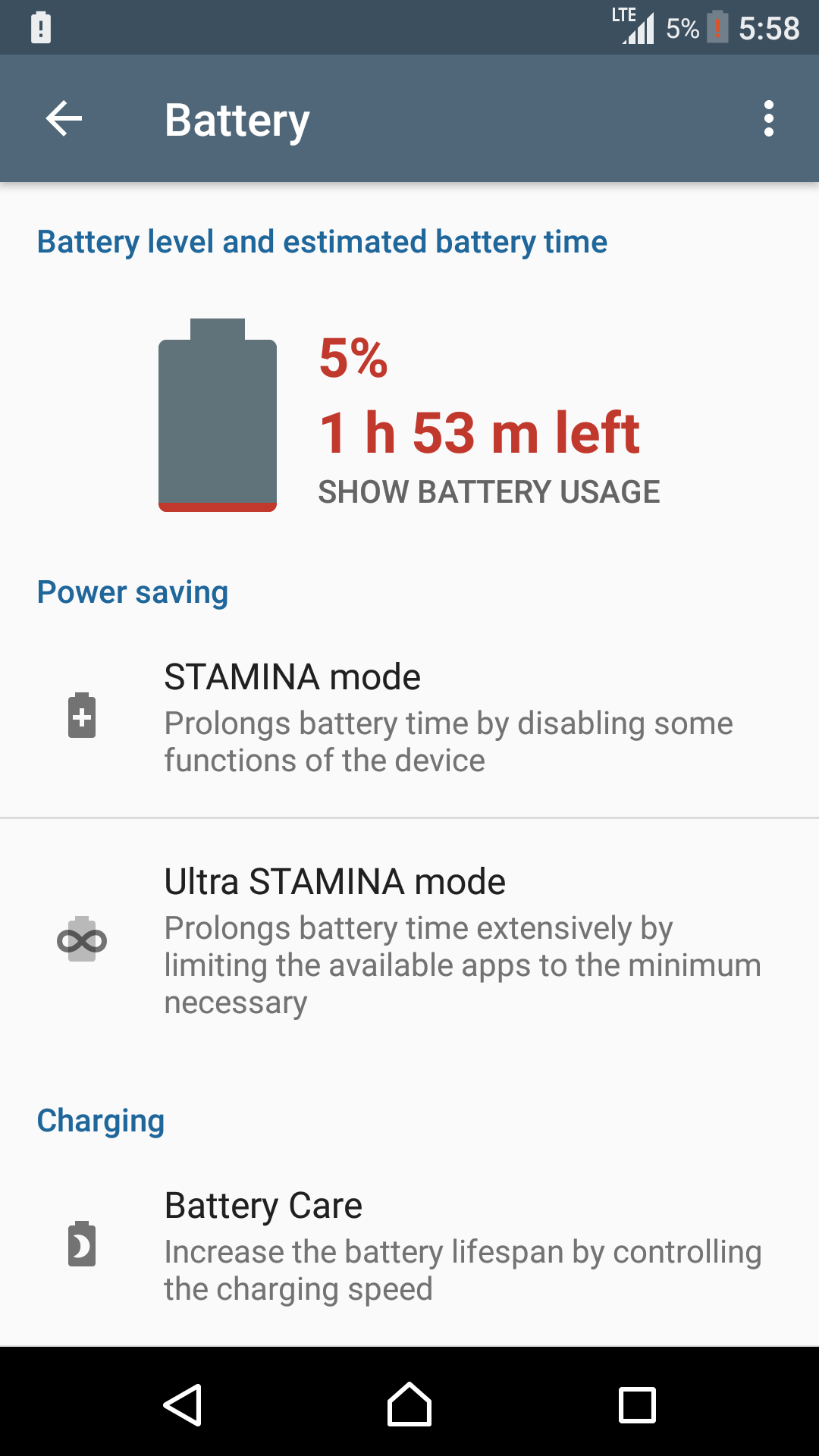This screenshot has width=819, height=1456.
Task: Open Ultra STAMINA mode
Action: 409,941
